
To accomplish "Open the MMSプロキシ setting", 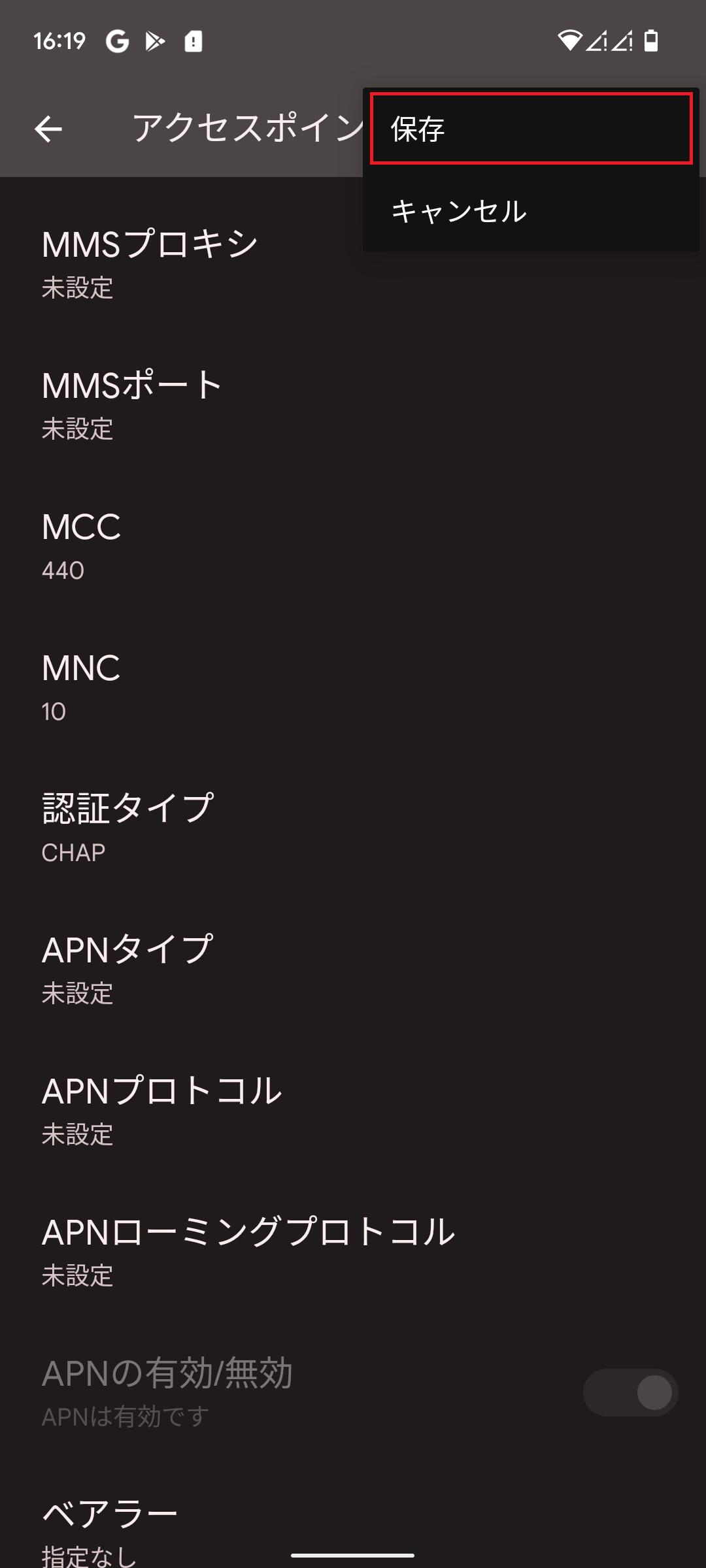I will [353, 264].
